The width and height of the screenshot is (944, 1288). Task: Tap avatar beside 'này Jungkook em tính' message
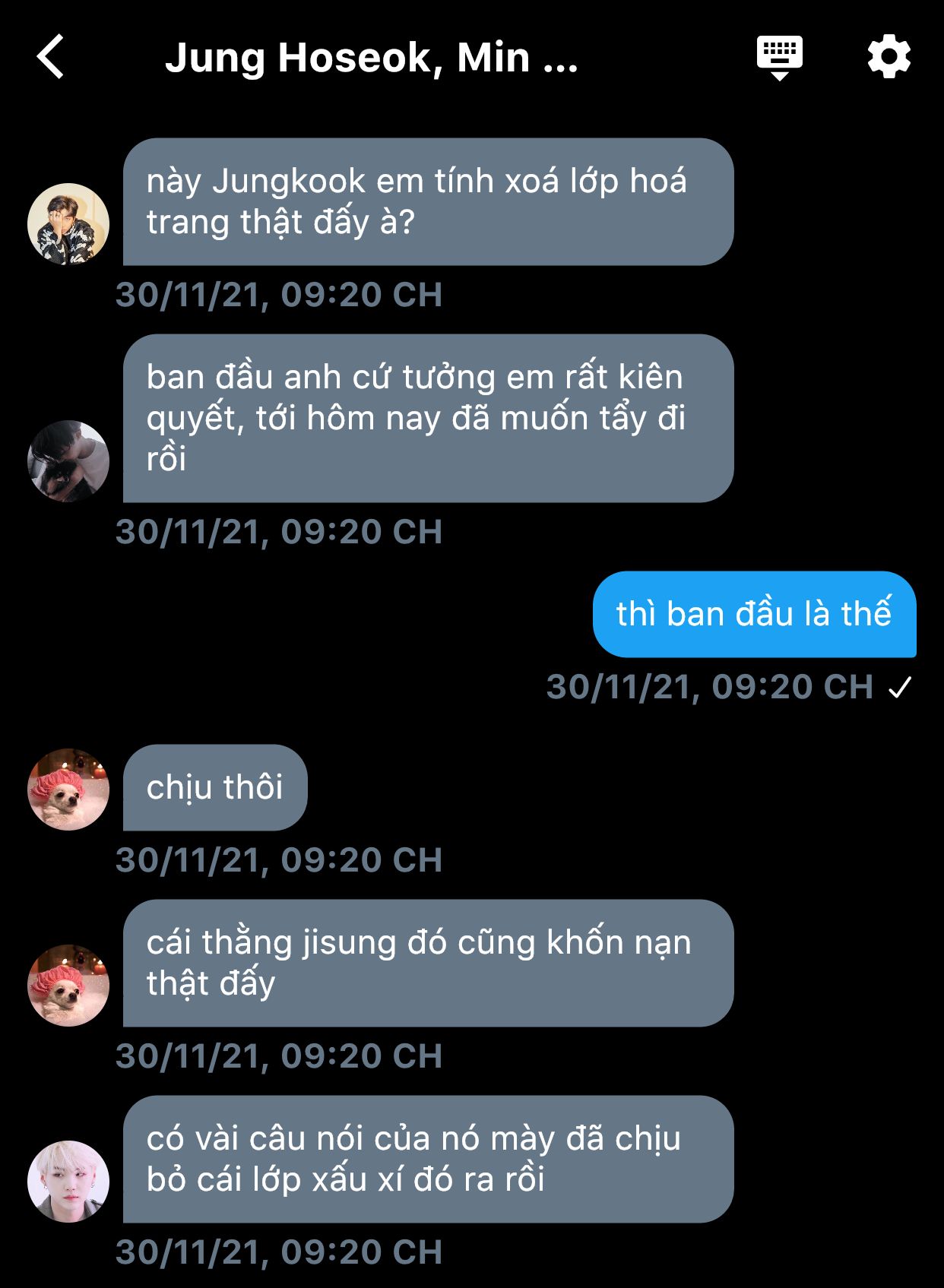(68, 224)
